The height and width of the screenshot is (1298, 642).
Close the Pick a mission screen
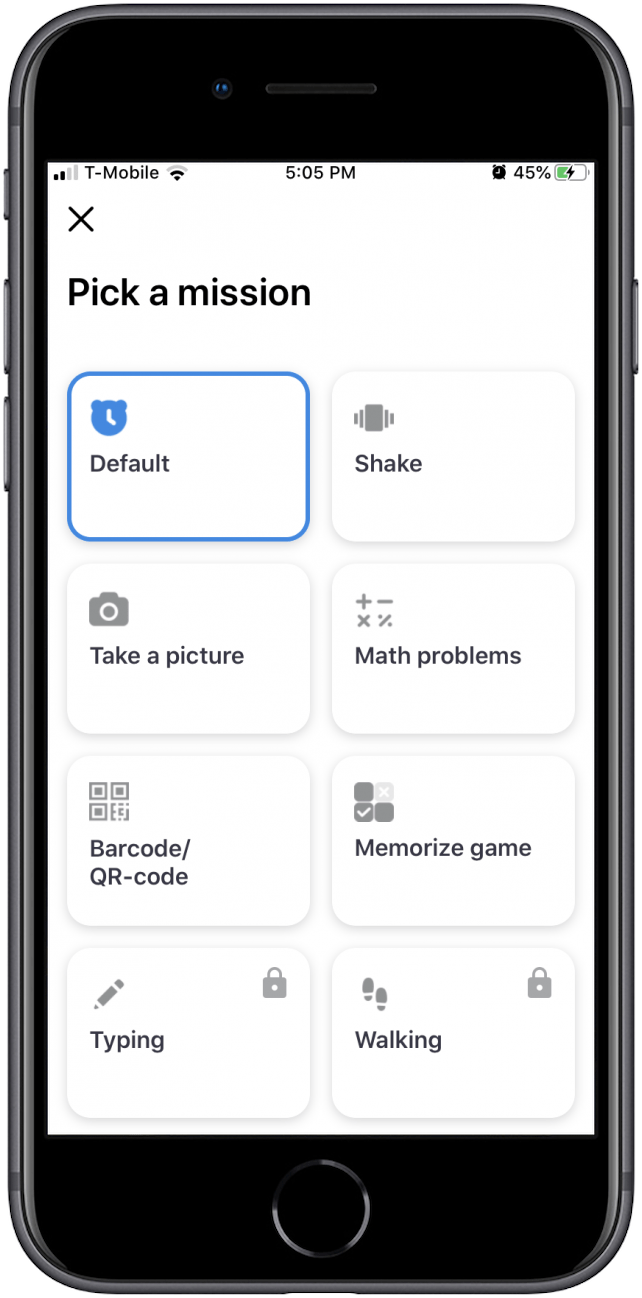point(81,219)
